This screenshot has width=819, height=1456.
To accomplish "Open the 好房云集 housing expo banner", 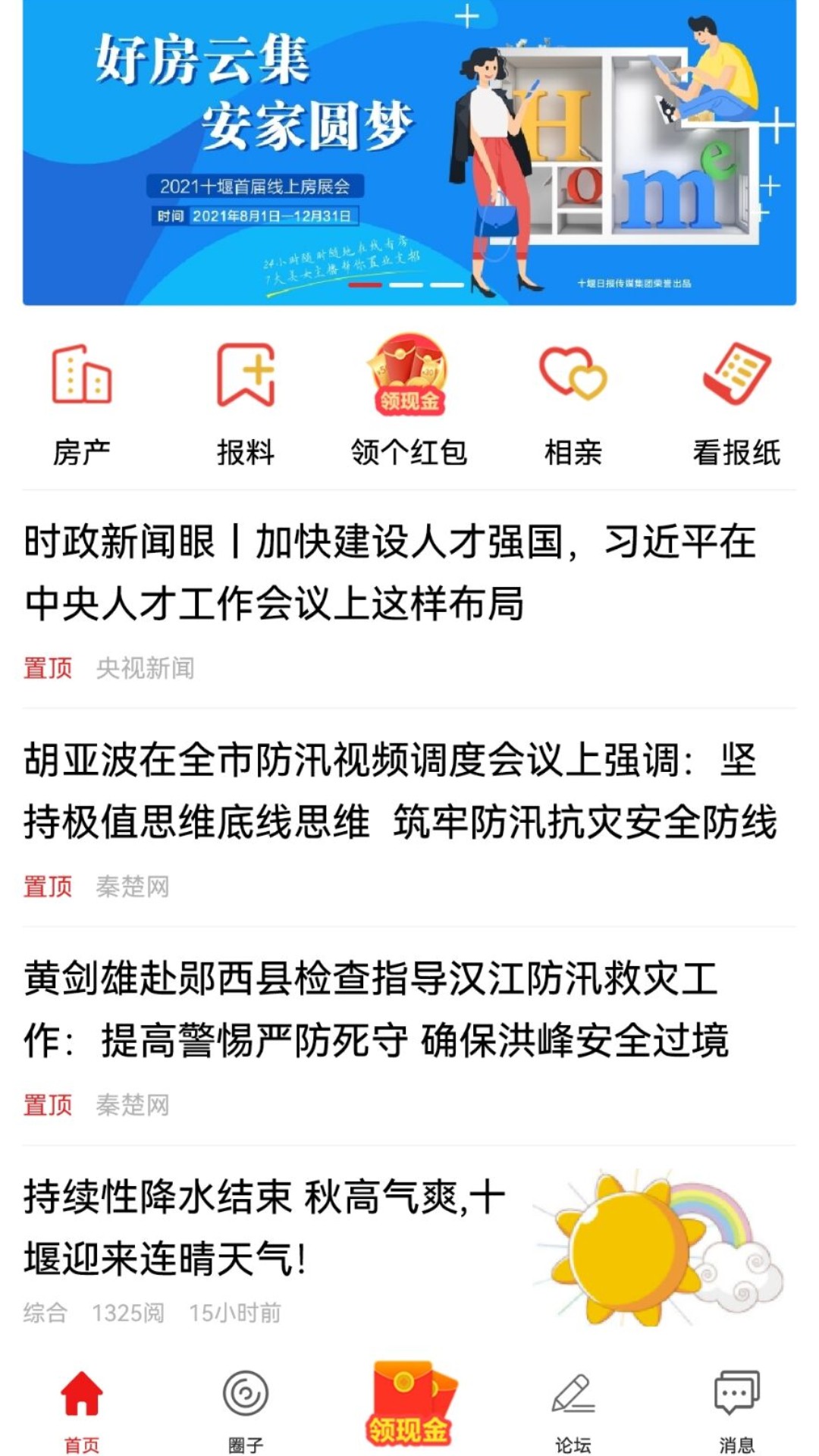I will 409,152.
